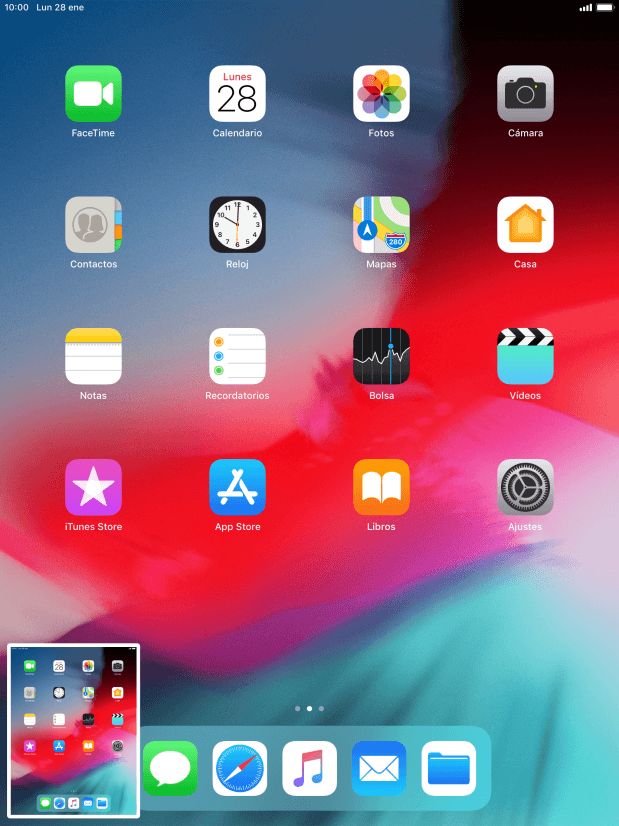Launch the Recordatorios app
Viewport: 619px width, 826px height.
tap(237, 356)
